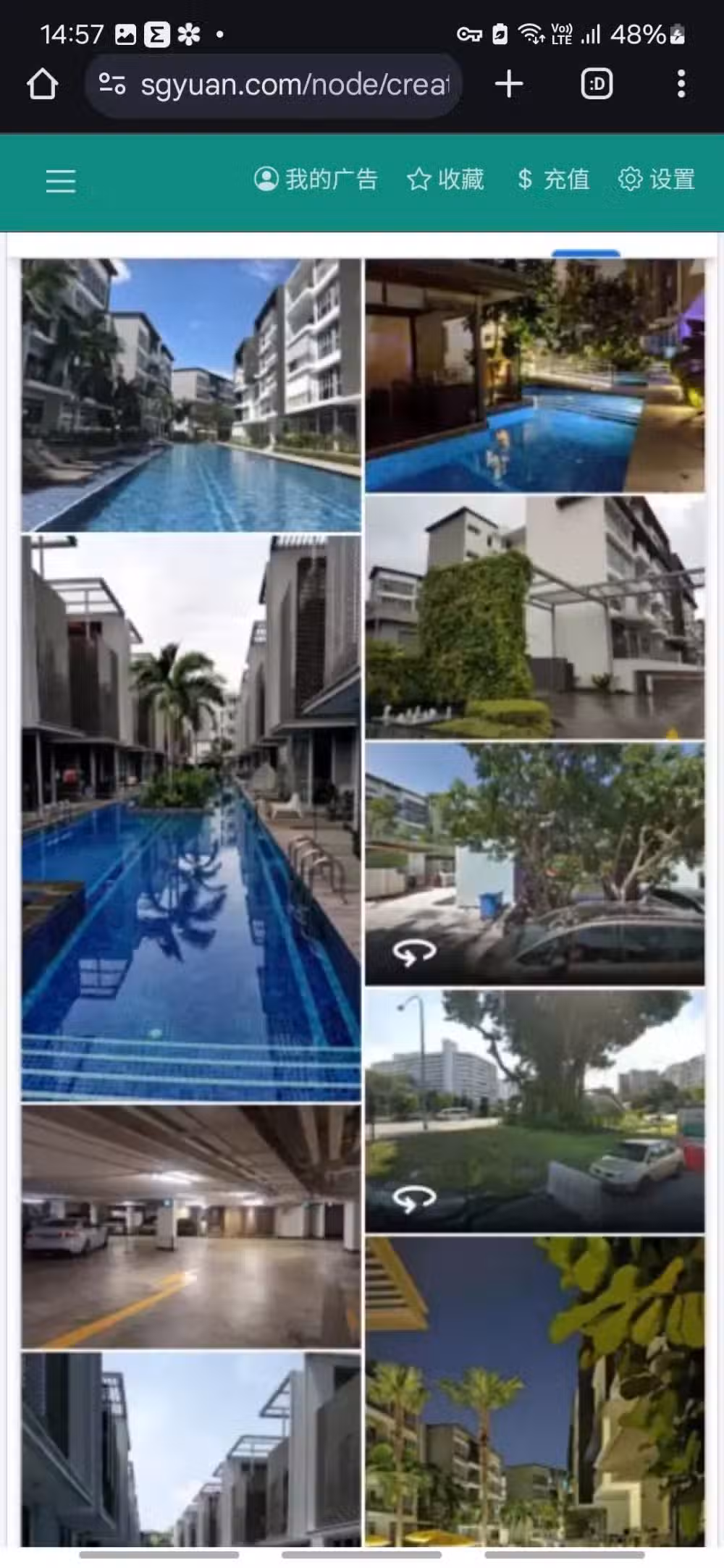Open the browser home page
This screenshot has width=724, height=1568.
(x=43, y=85)
